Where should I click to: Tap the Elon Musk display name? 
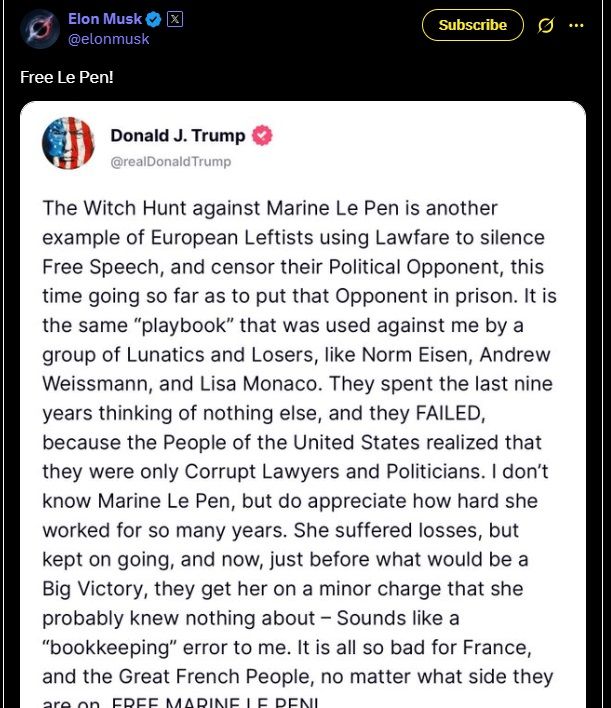(x=105, y=19)
